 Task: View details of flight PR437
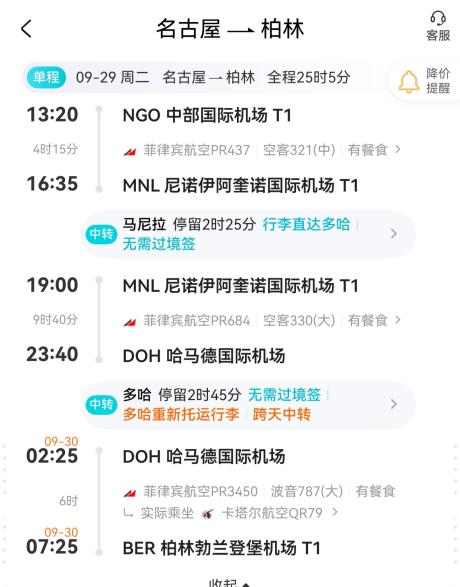262,150
